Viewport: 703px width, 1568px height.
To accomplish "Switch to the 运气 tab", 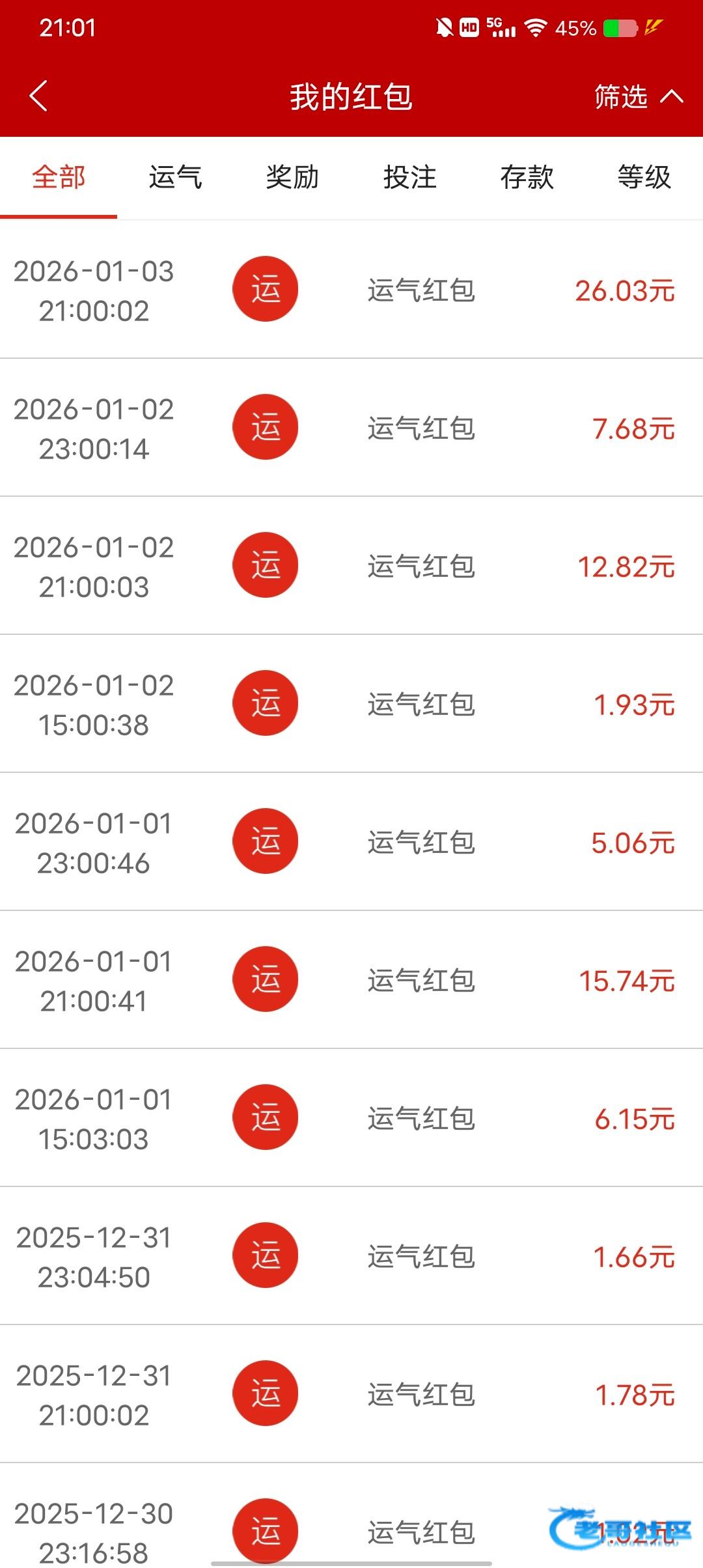I will (x=175, y=177).
